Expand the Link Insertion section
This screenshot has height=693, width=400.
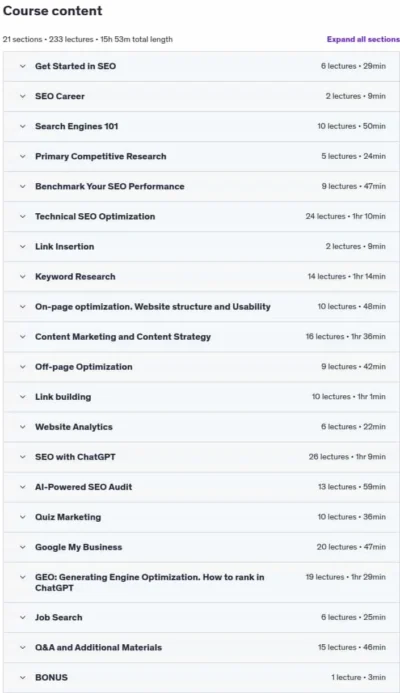point(201,247)
